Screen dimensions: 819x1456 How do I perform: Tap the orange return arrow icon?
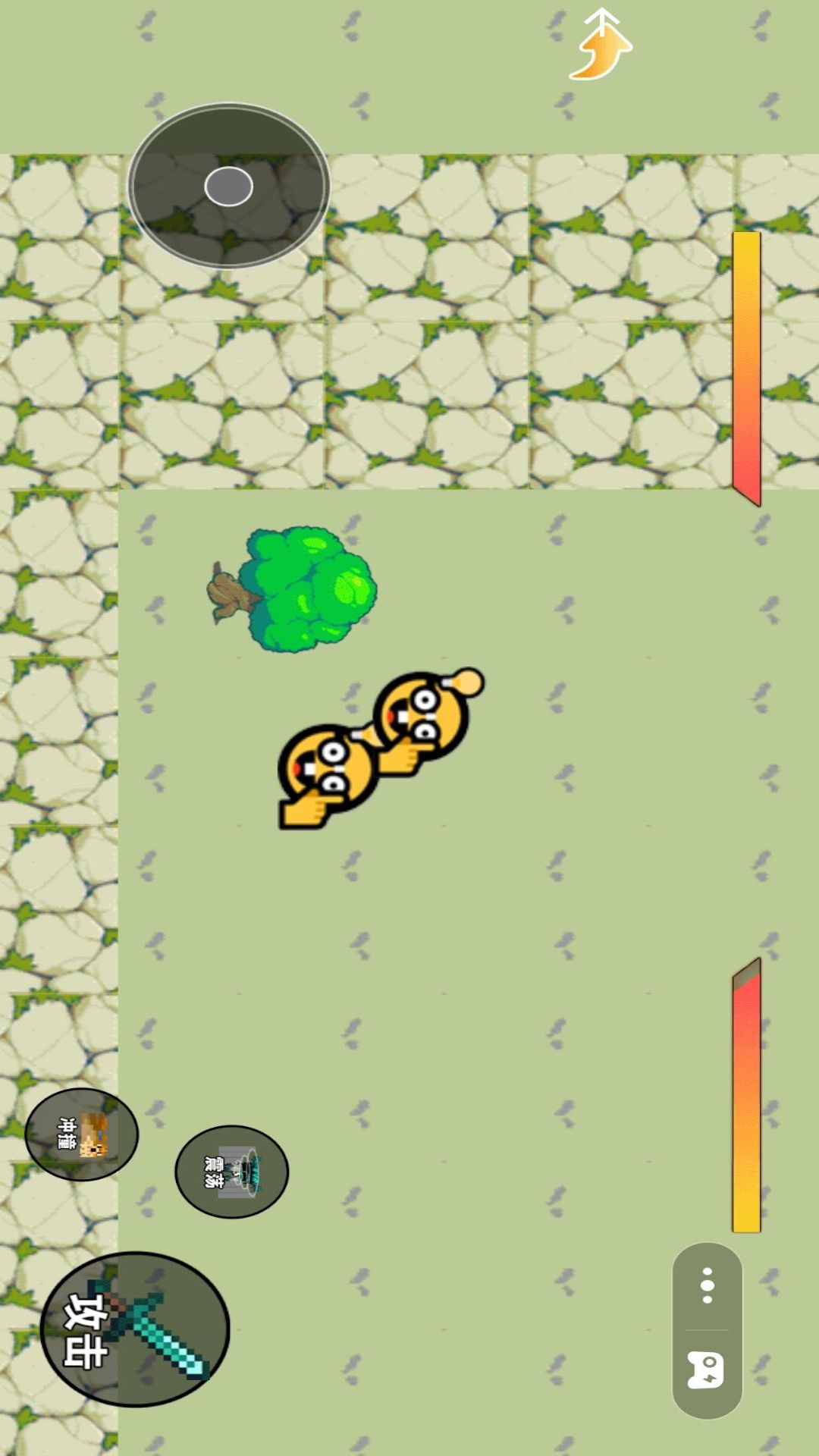[x=601, y=45]
